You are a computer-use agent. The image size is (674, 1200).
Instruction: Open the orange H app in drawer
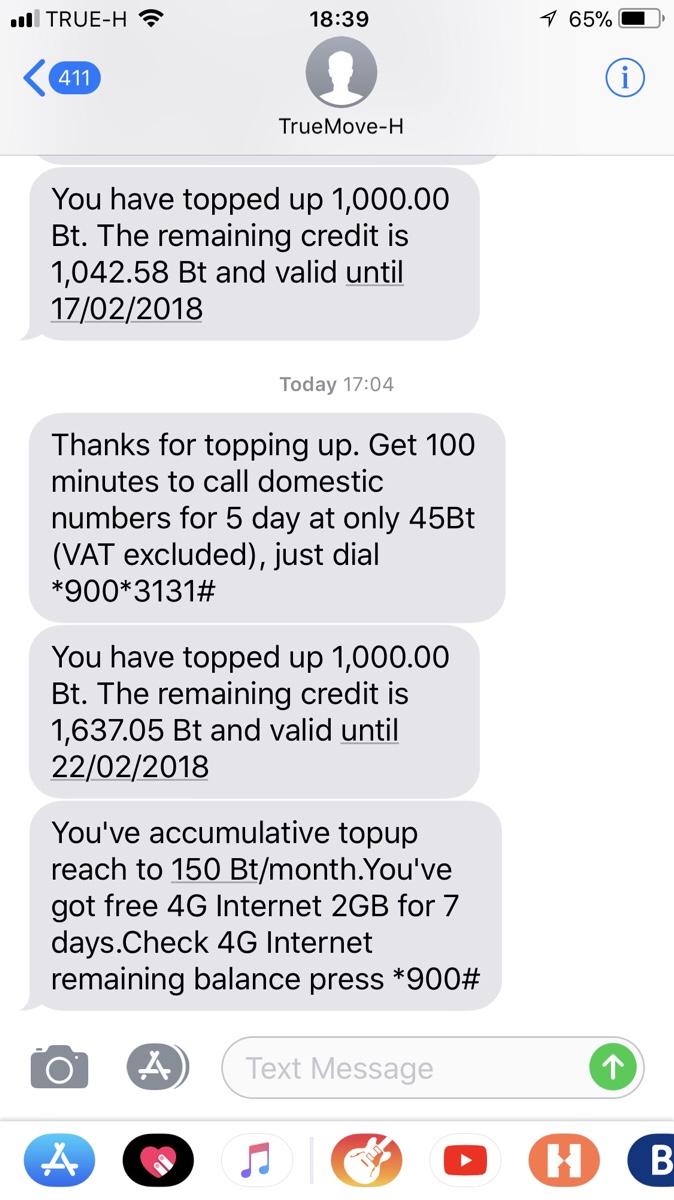pos(564,1161)
